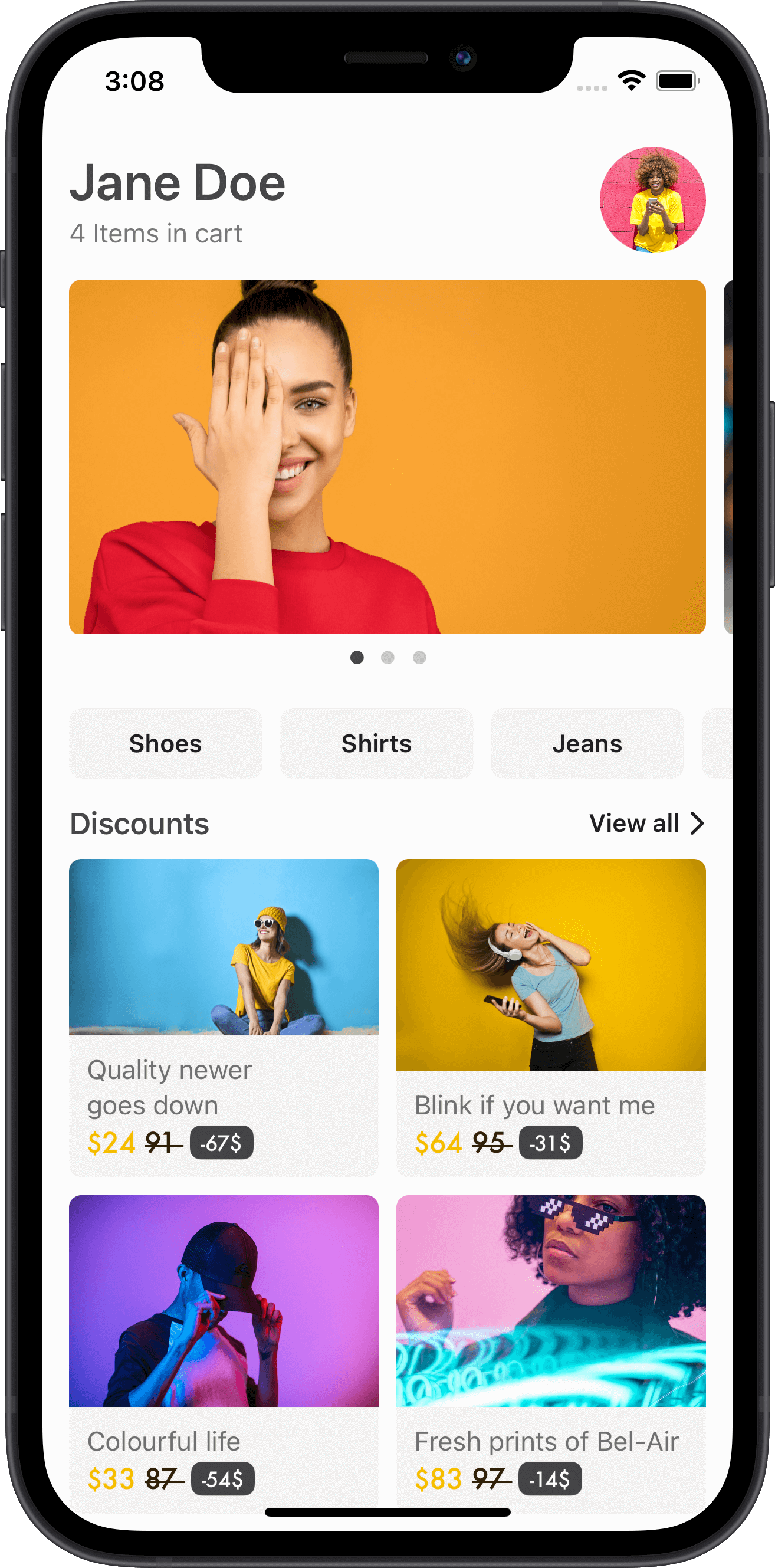
Task: Open the Blink if you want me product
Action: (550, 1016)
